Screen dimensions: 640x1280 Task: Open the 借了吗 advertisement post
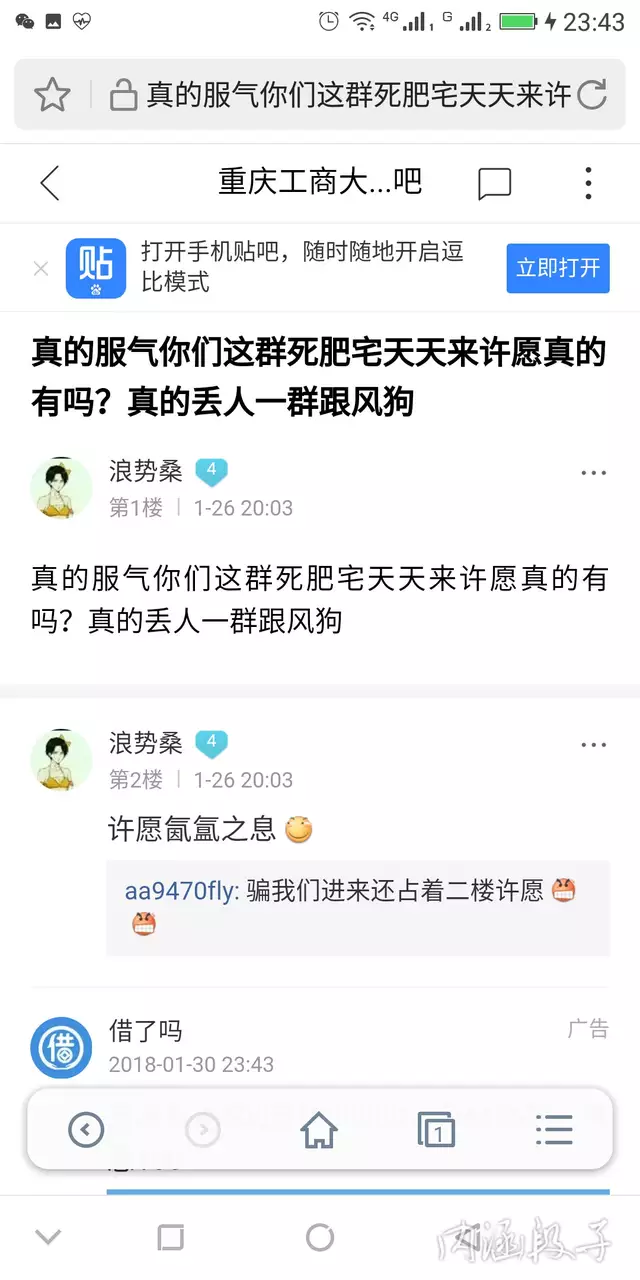145,1031
